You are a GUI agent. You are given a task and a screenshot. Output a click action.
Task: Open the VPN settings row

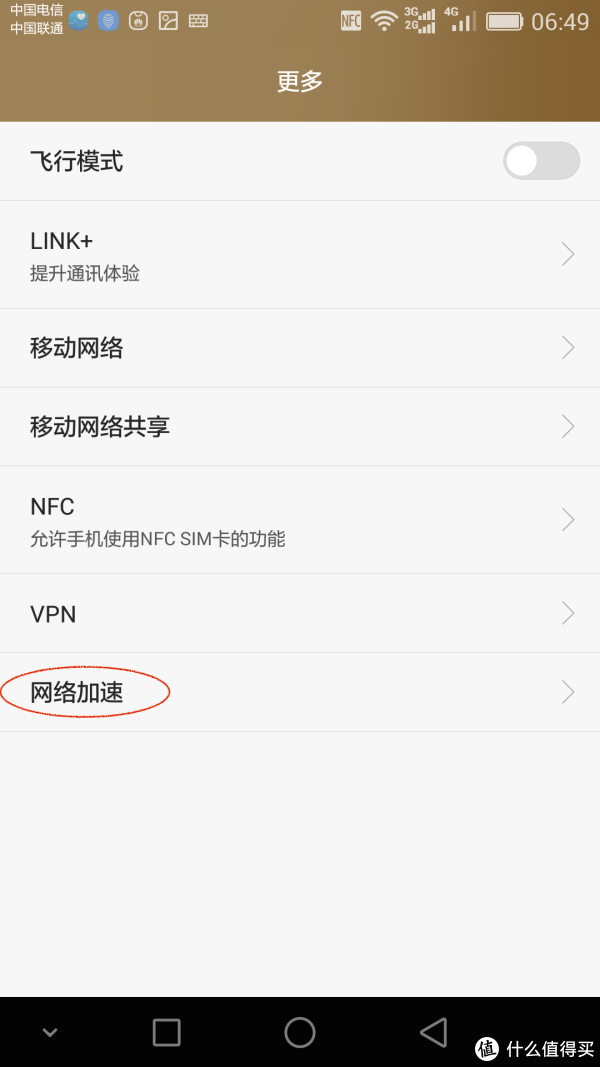(300, 614)
